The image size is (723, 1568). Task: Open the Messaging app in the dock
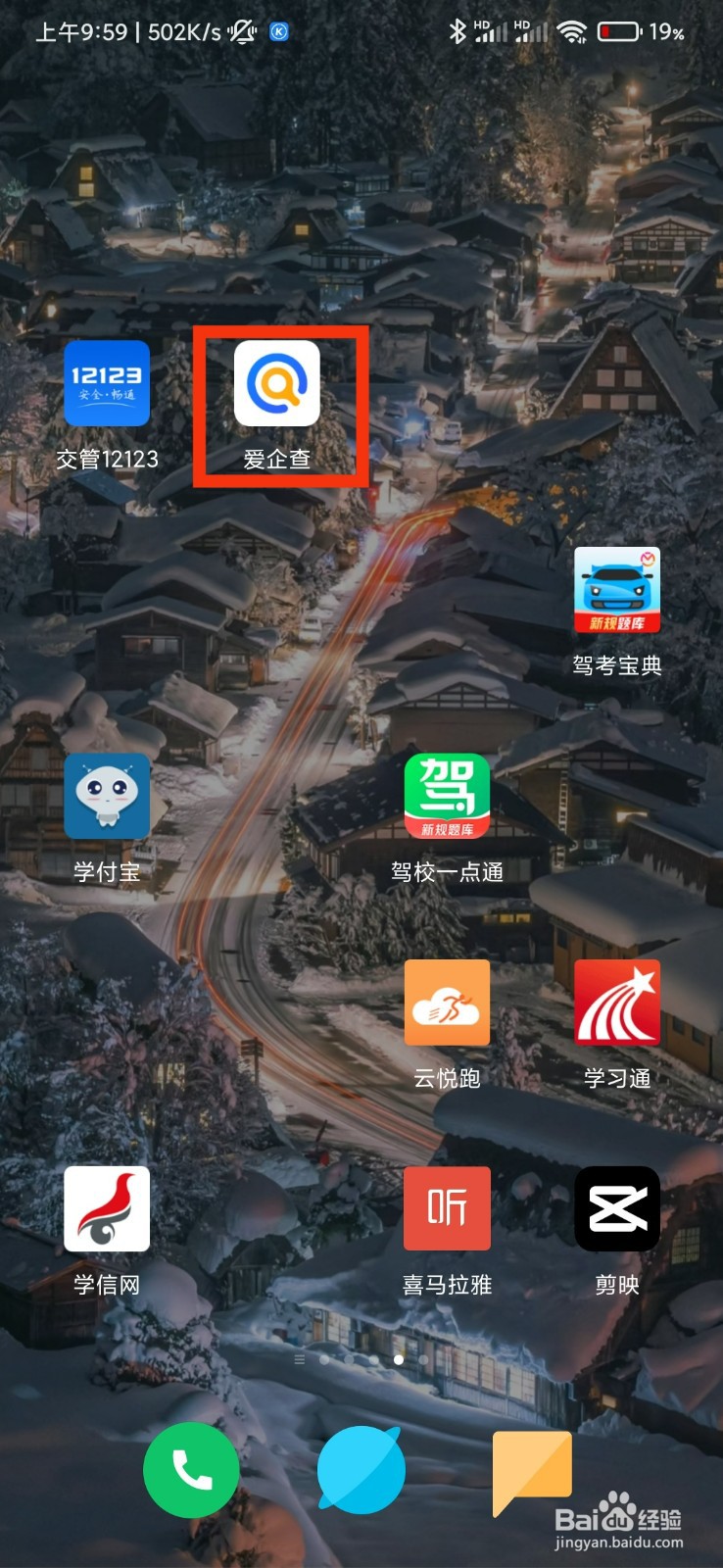(x=532, y=1470)
